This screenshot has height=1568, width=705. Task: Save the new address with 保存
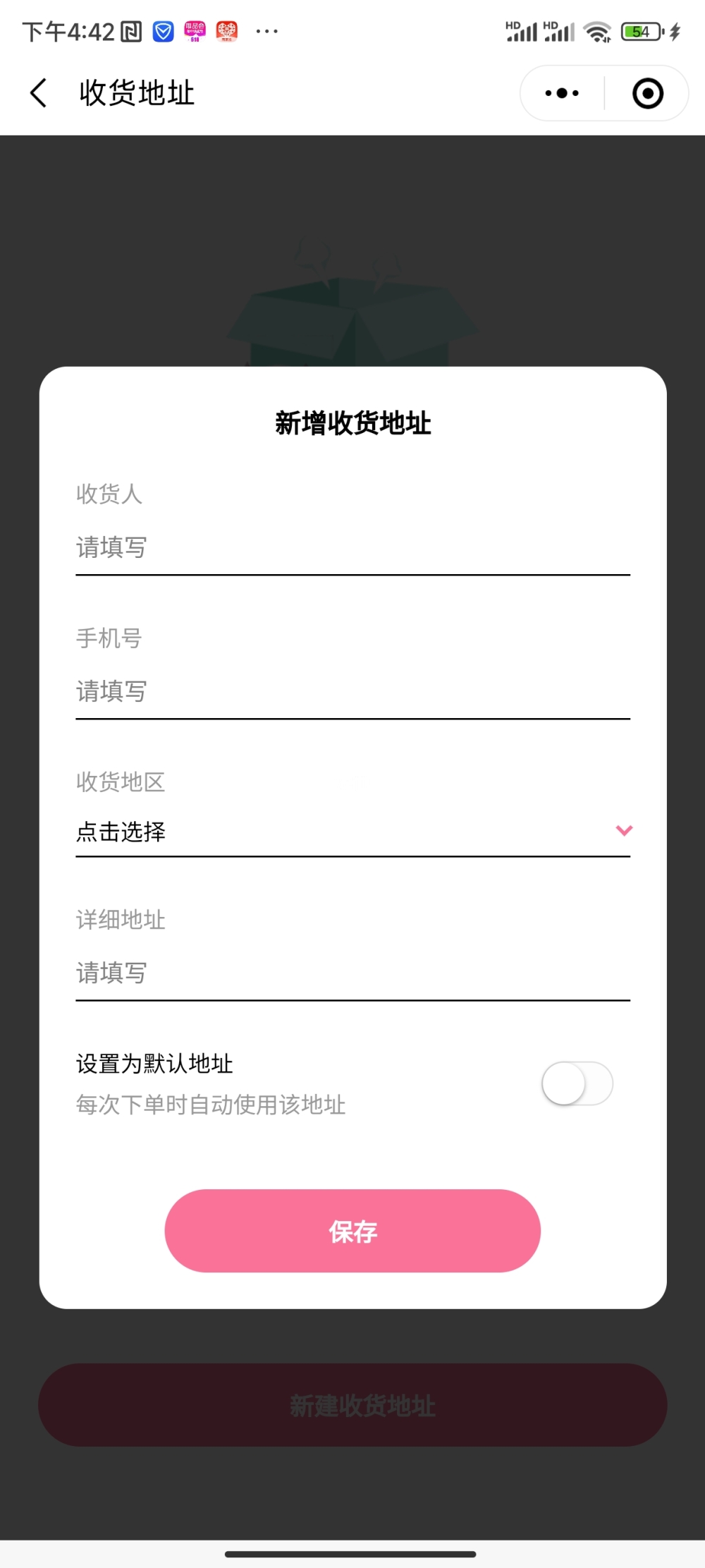[x=352, y=1231]
